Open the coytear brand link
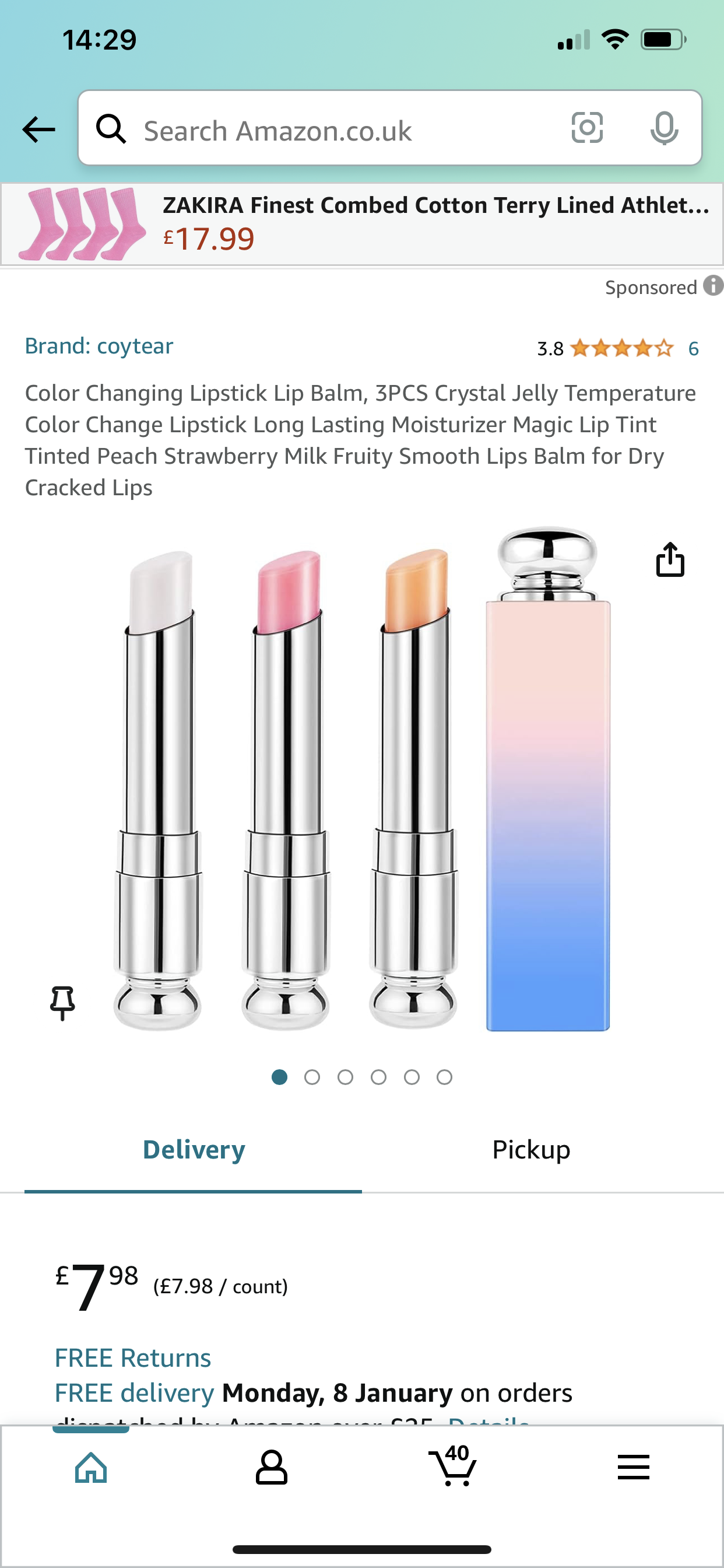Screen dimensions: 724x1568 [x=99, y=346]
